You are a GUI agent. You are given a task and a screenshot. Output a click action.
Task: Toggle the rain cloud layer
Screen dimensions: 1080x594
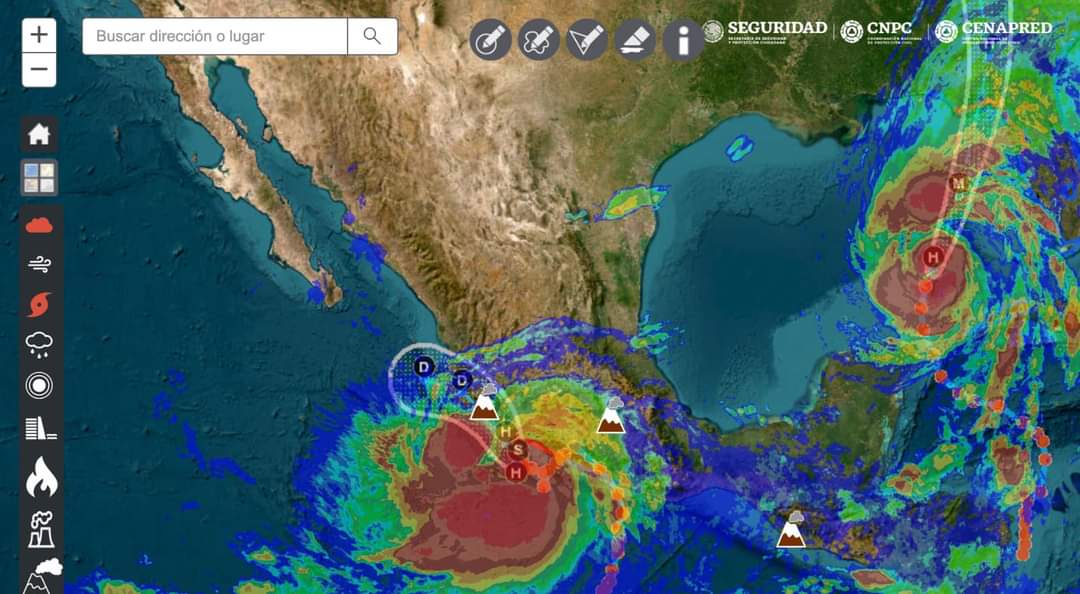point(40,345)
